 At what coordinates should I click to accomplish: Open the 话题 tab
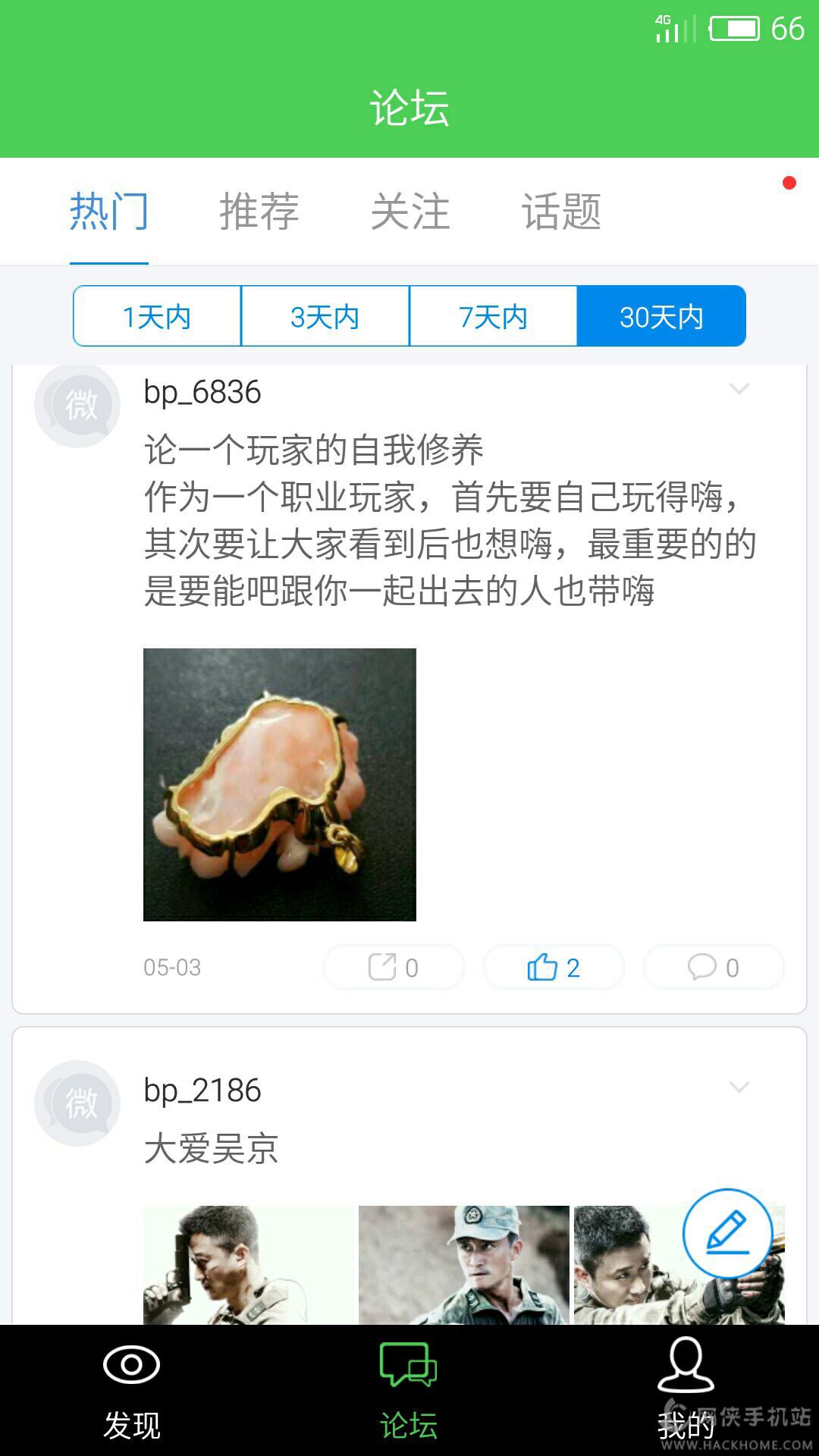point(561,211)
